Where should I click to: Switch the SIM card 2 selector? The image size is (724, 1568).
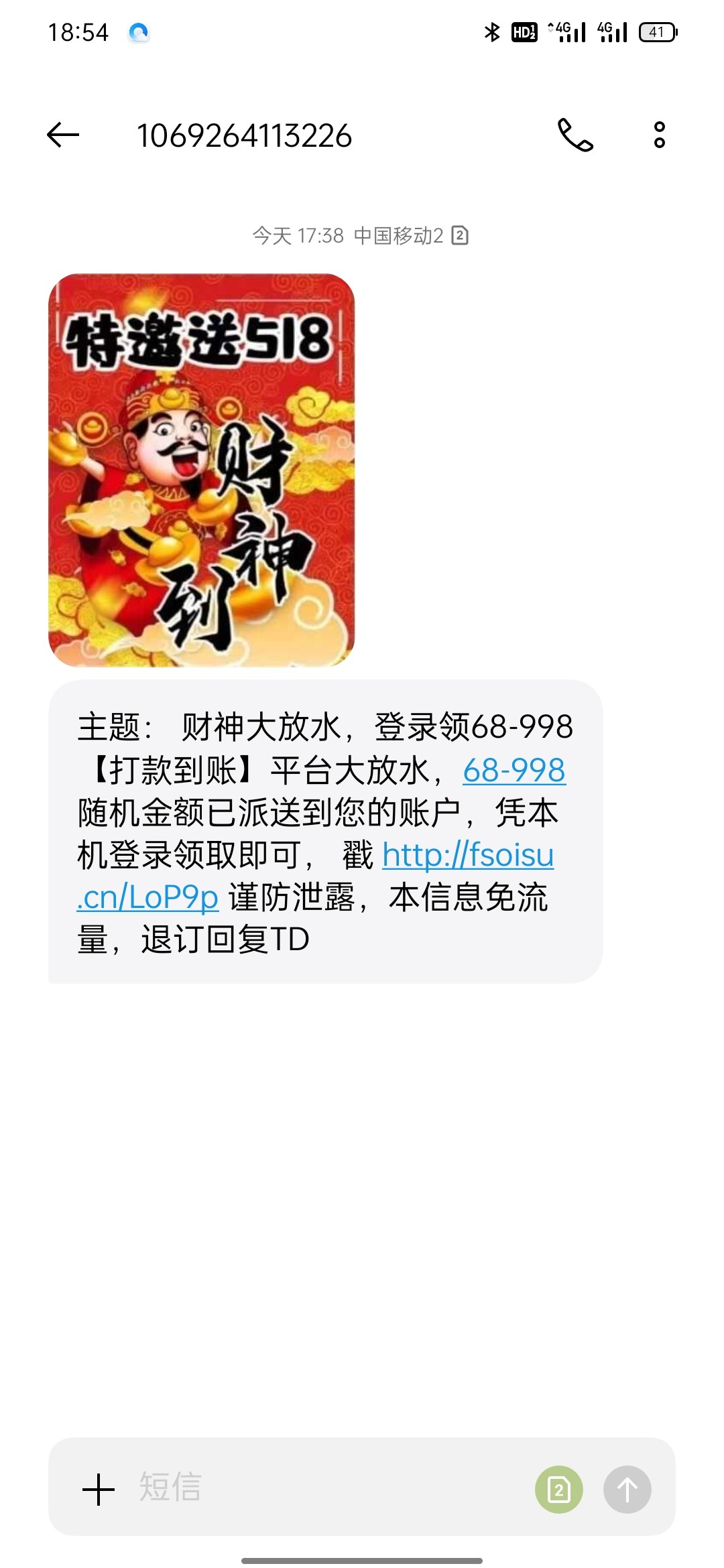(x=558, y=1489)
